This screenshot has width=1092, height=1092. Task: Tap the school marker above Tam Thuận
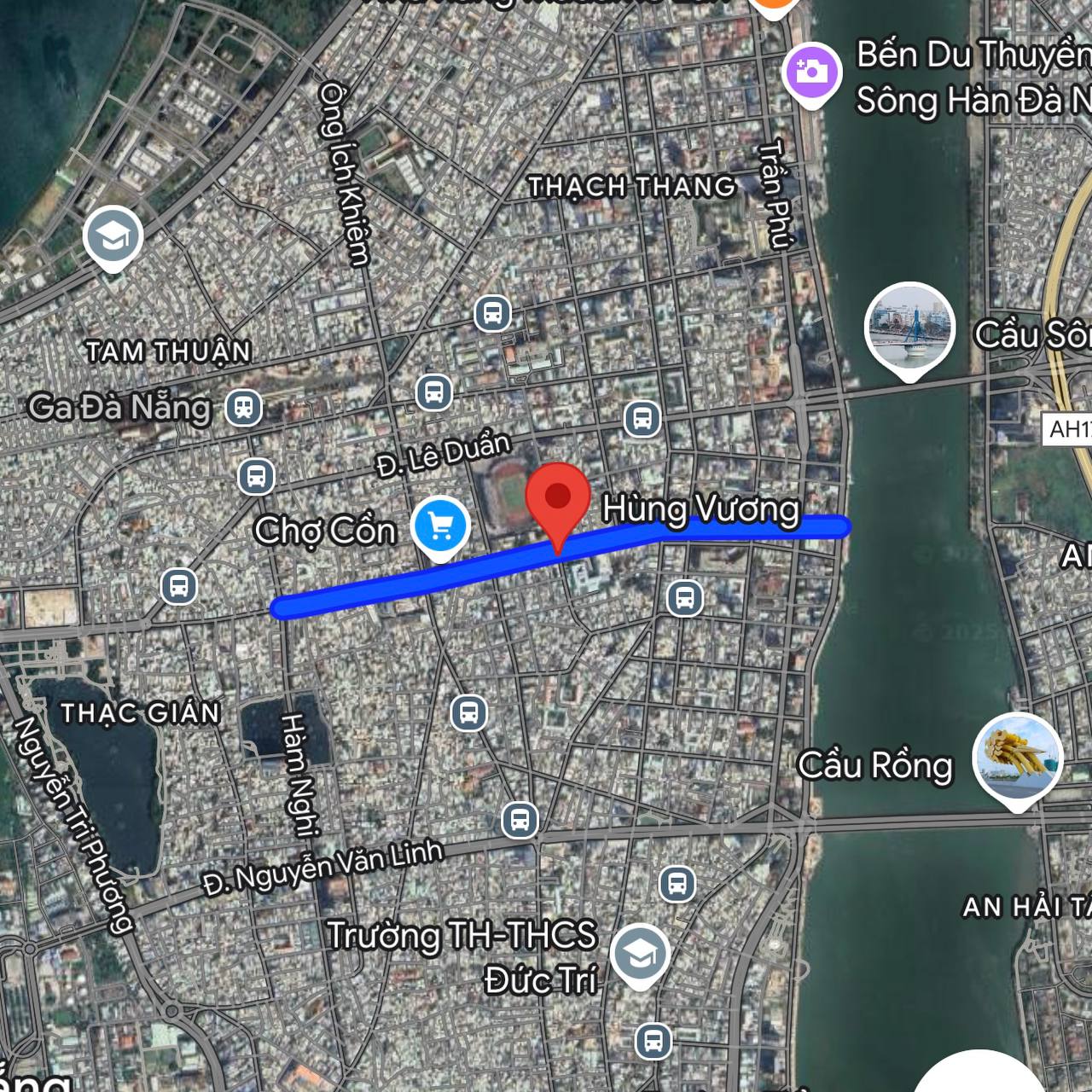(113, 236)
